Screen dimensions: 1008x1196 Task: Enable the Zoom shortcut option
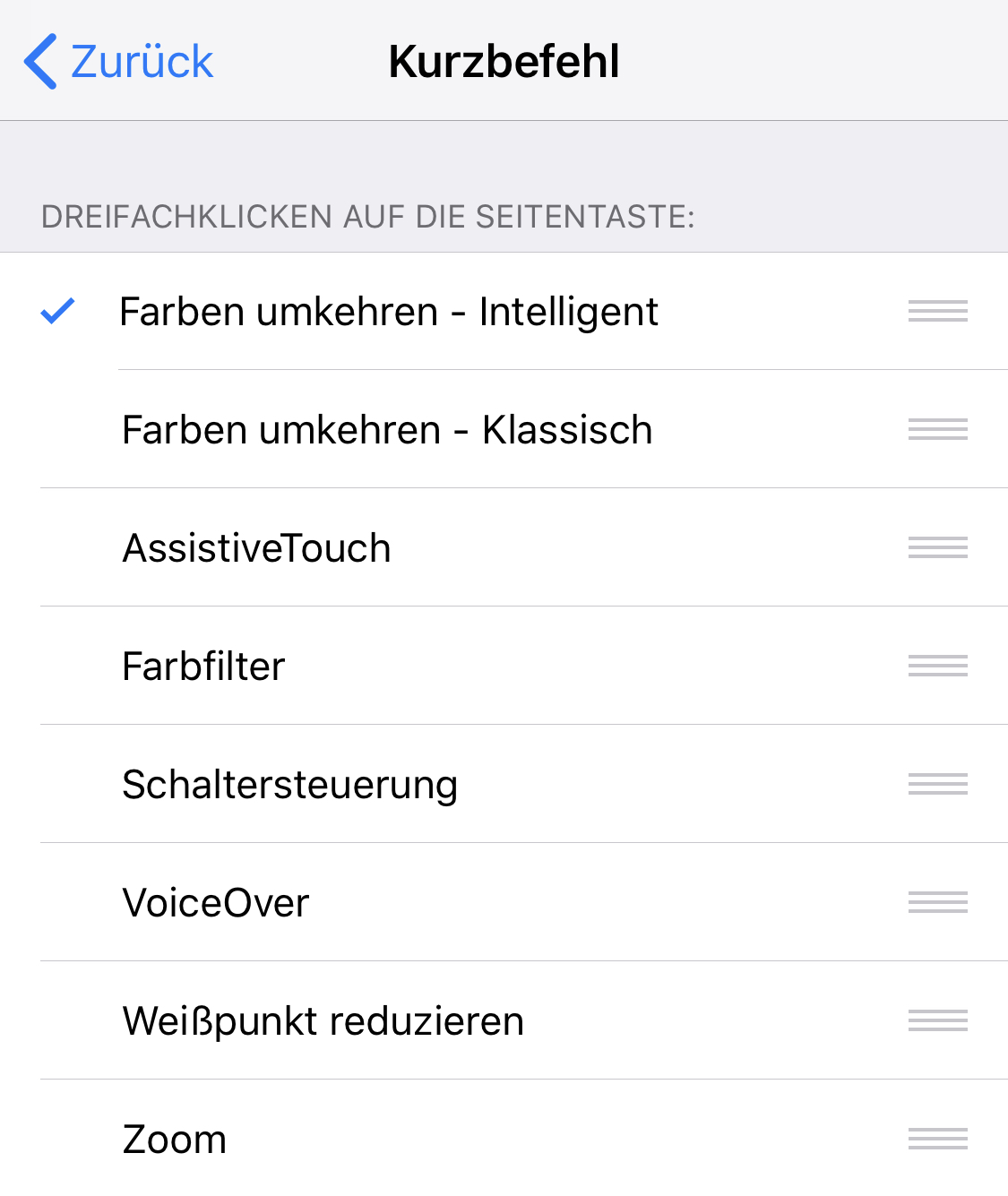[x=175, y=1140]
